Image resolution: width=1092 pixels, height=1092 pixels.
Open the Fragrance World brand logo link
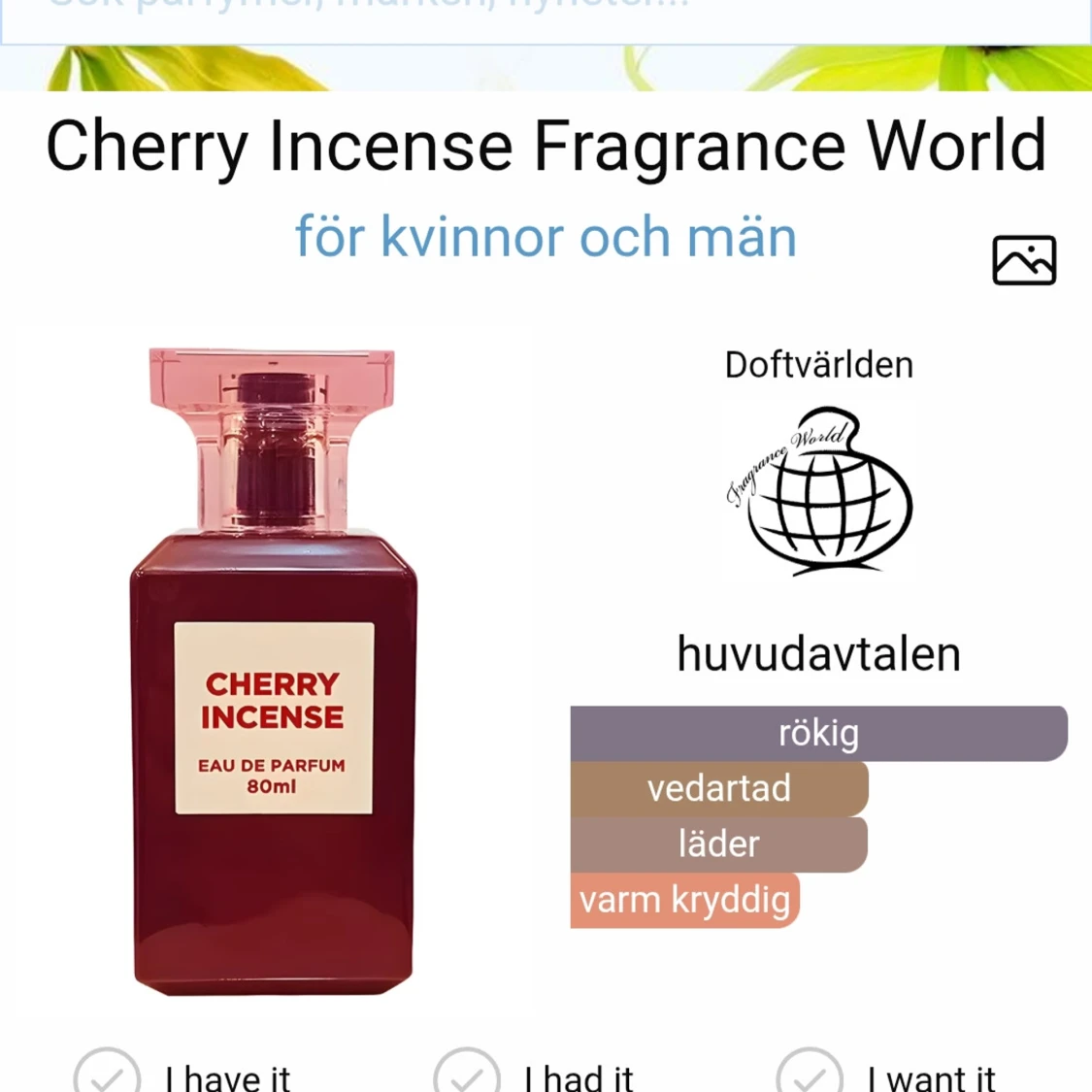(819, 491)
